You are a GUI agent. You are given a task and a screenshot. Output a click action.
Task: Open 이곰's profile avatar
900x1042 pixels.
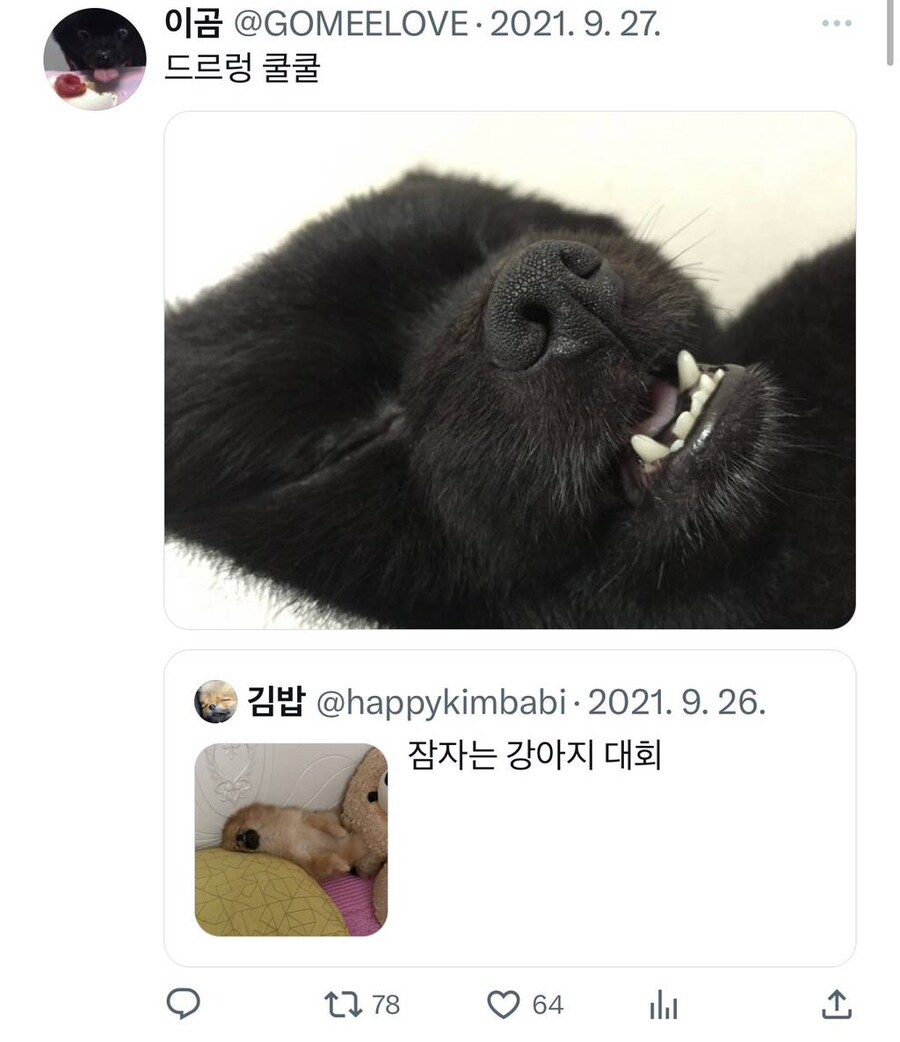(x=95, y=59)
